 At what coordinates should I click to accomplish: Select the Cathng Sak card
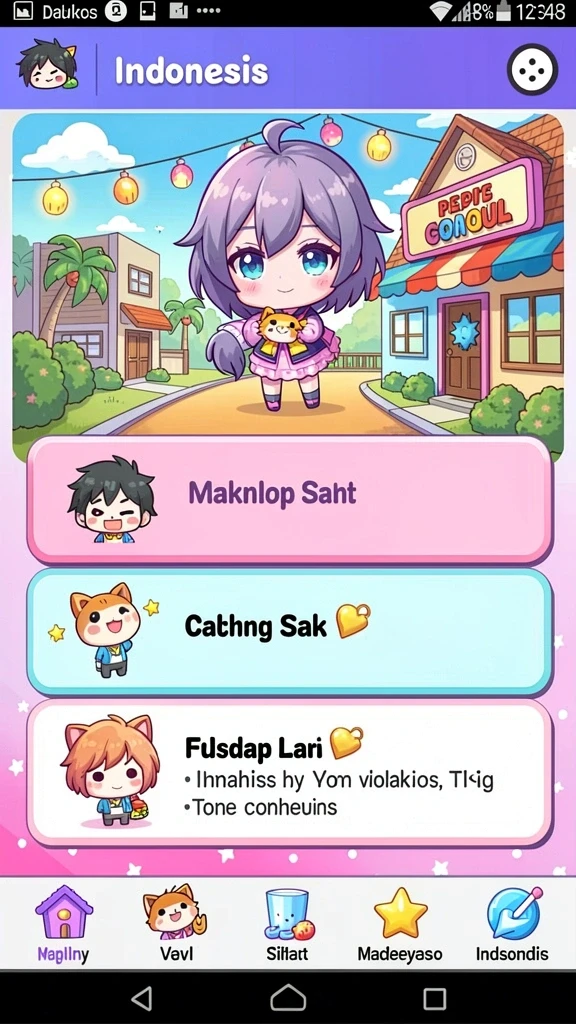(290, 632)
